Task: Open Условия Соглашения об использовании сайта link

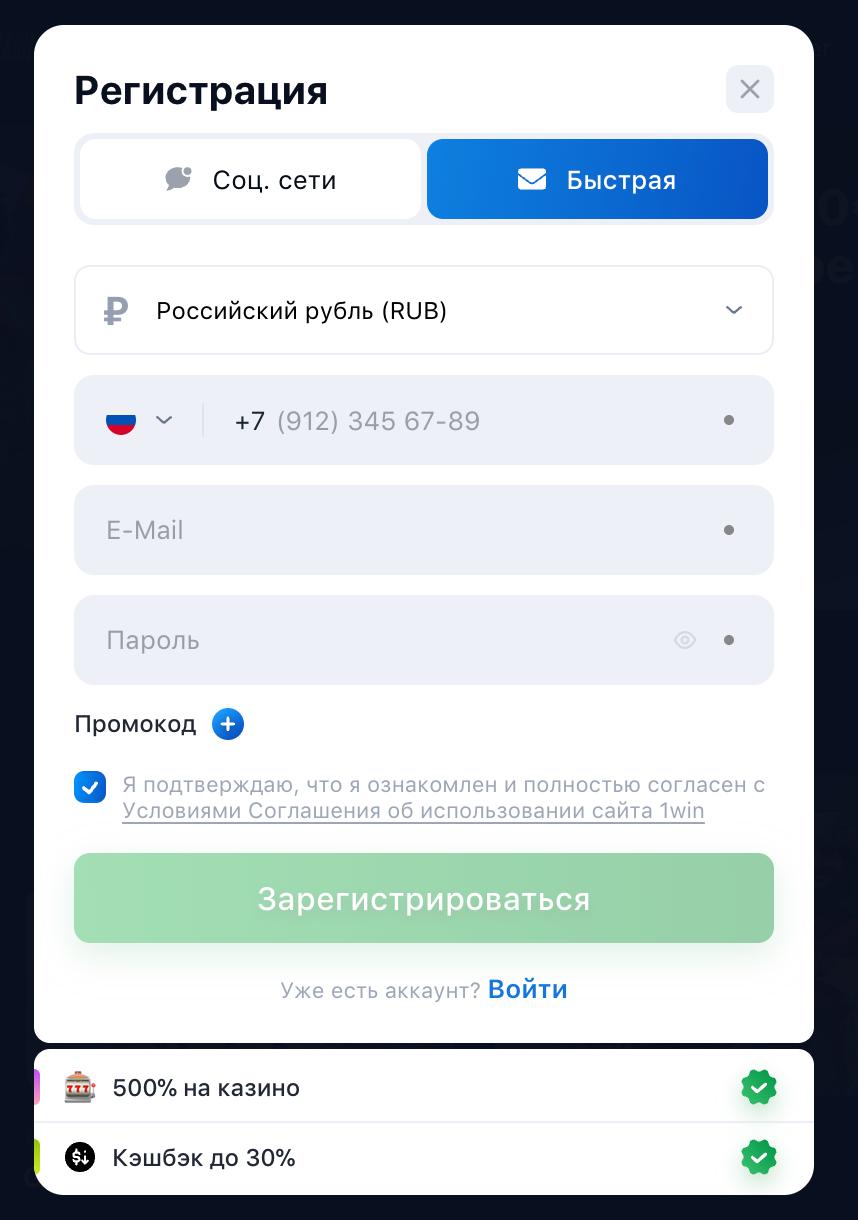Action: pos(413,811)
